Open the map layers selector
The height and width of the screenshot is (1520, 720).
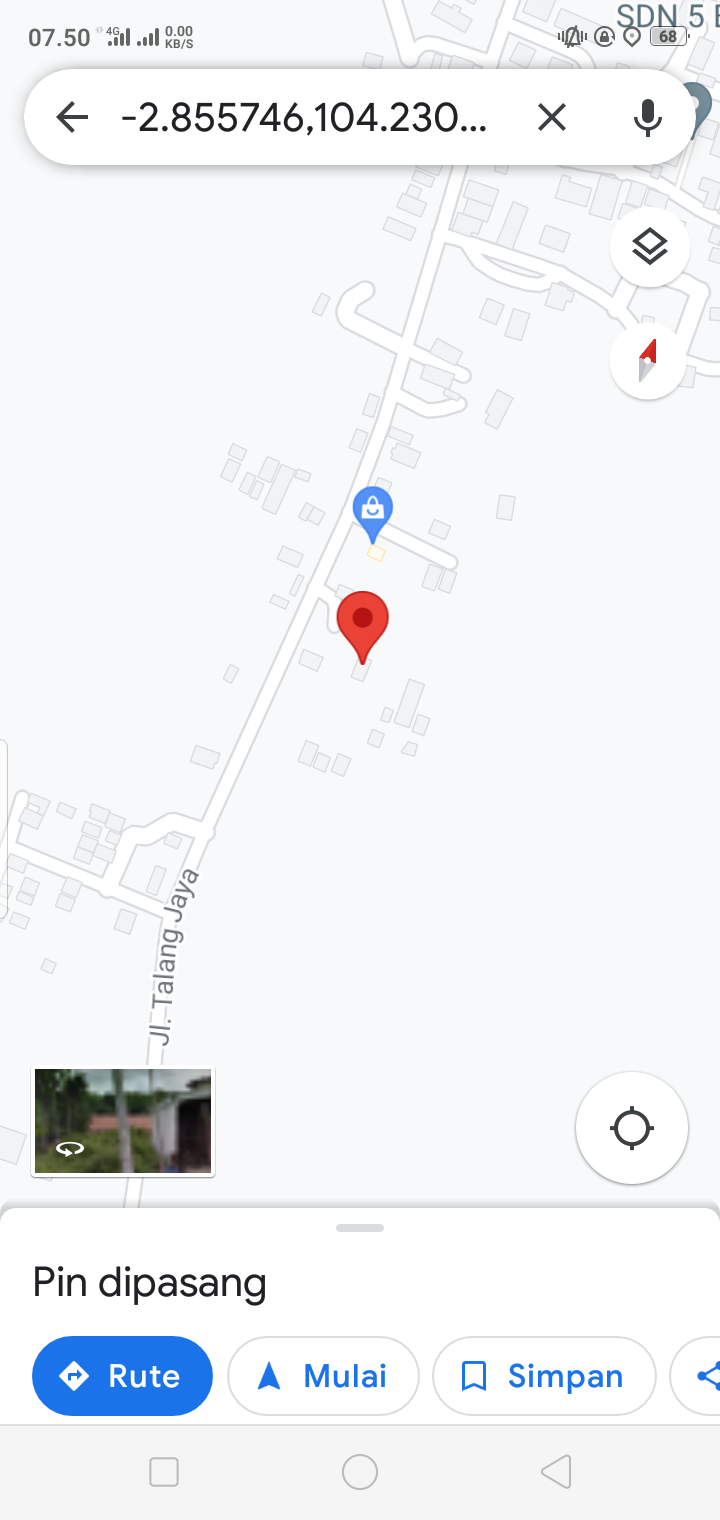(x=650, y=246)
